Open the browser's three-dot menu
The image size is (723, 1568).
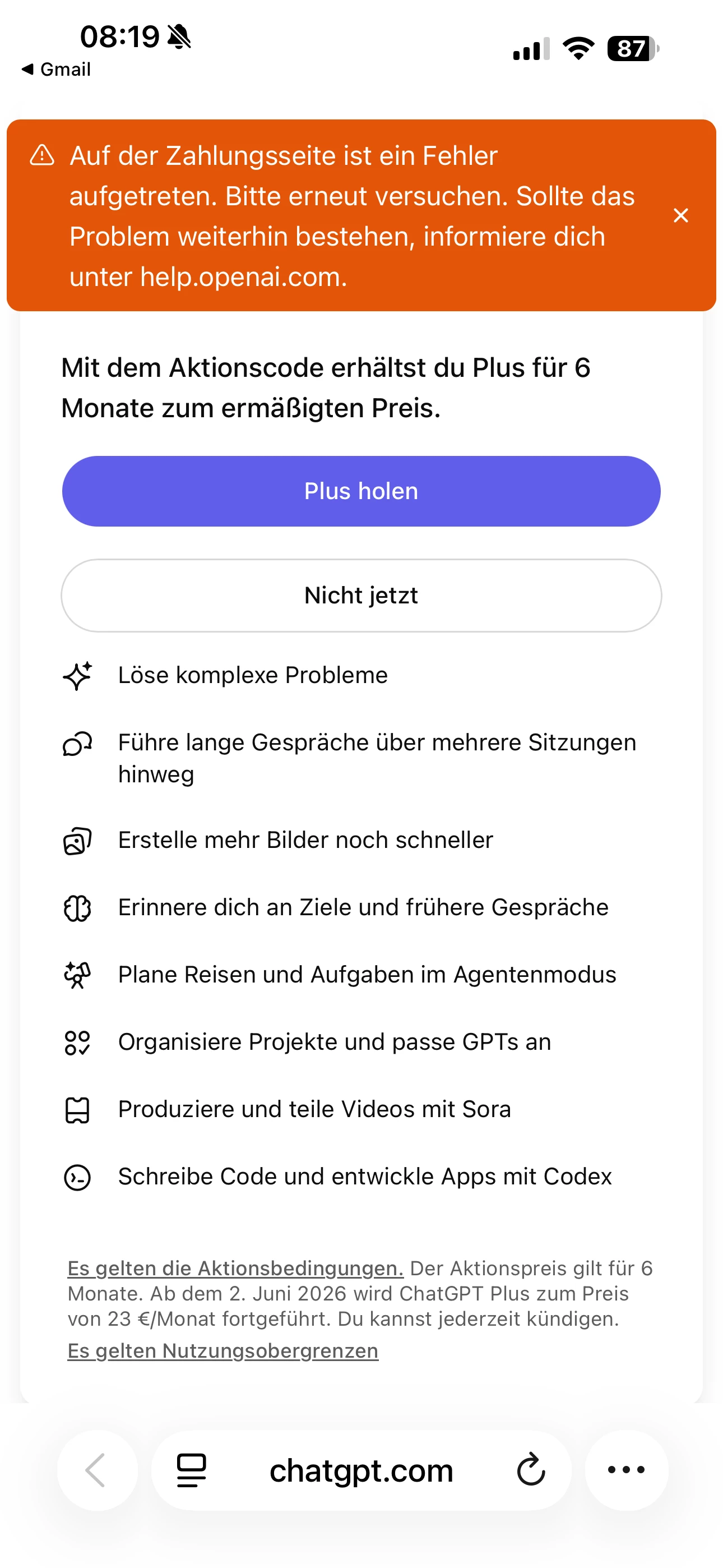click(x=626, y=1470)
